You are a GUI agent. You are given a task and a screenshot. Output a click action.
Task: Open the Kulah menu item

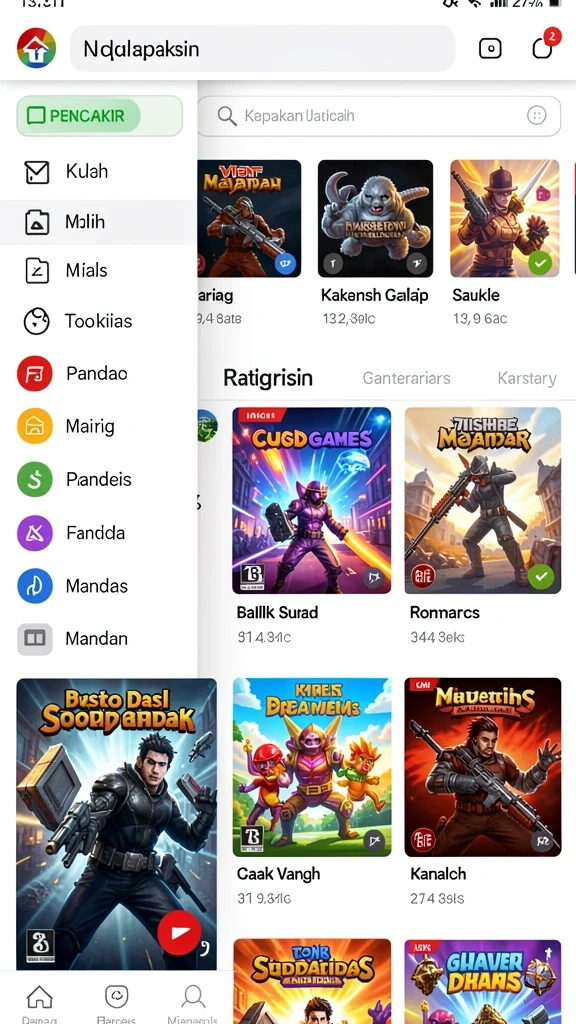[99, 172]
